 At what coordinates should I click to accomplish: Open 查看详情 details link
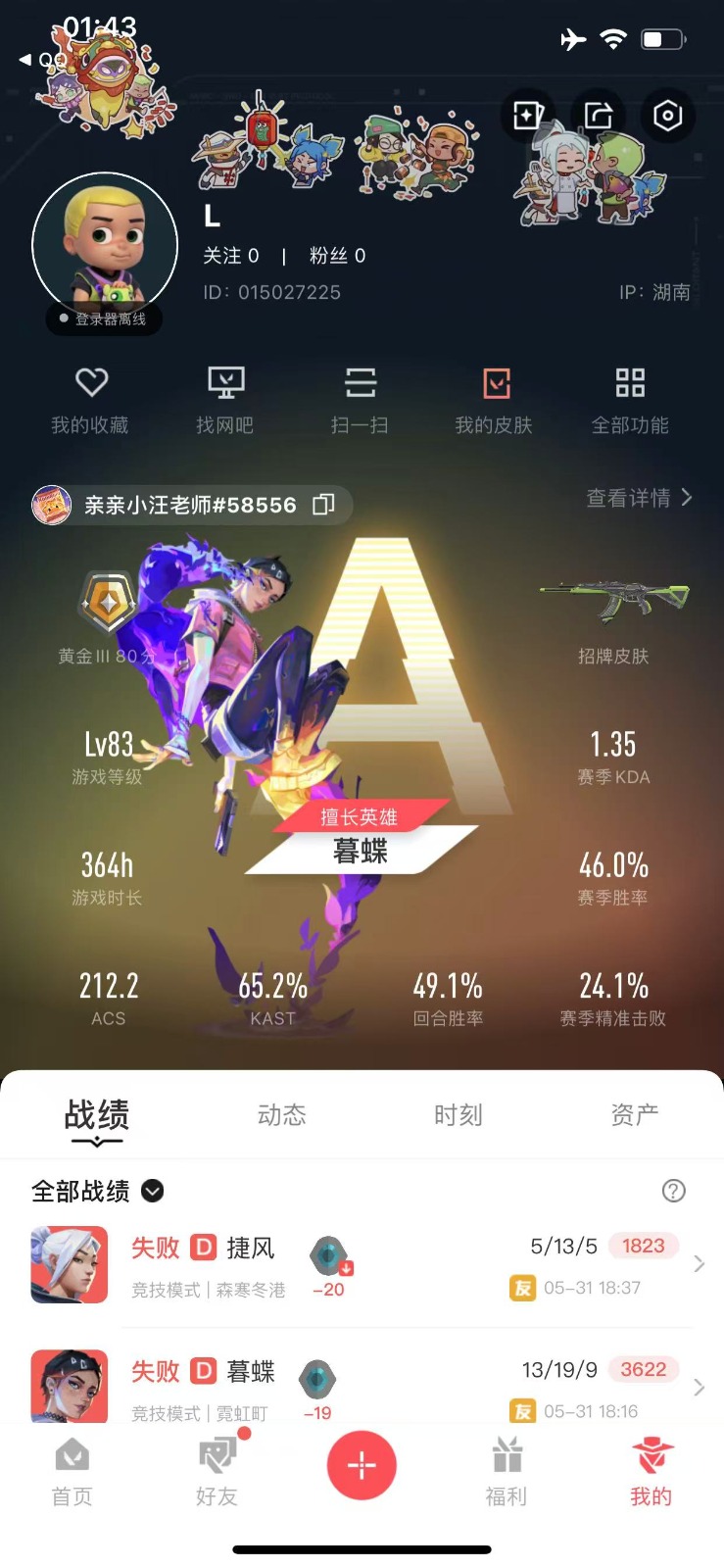click(640, 498)
